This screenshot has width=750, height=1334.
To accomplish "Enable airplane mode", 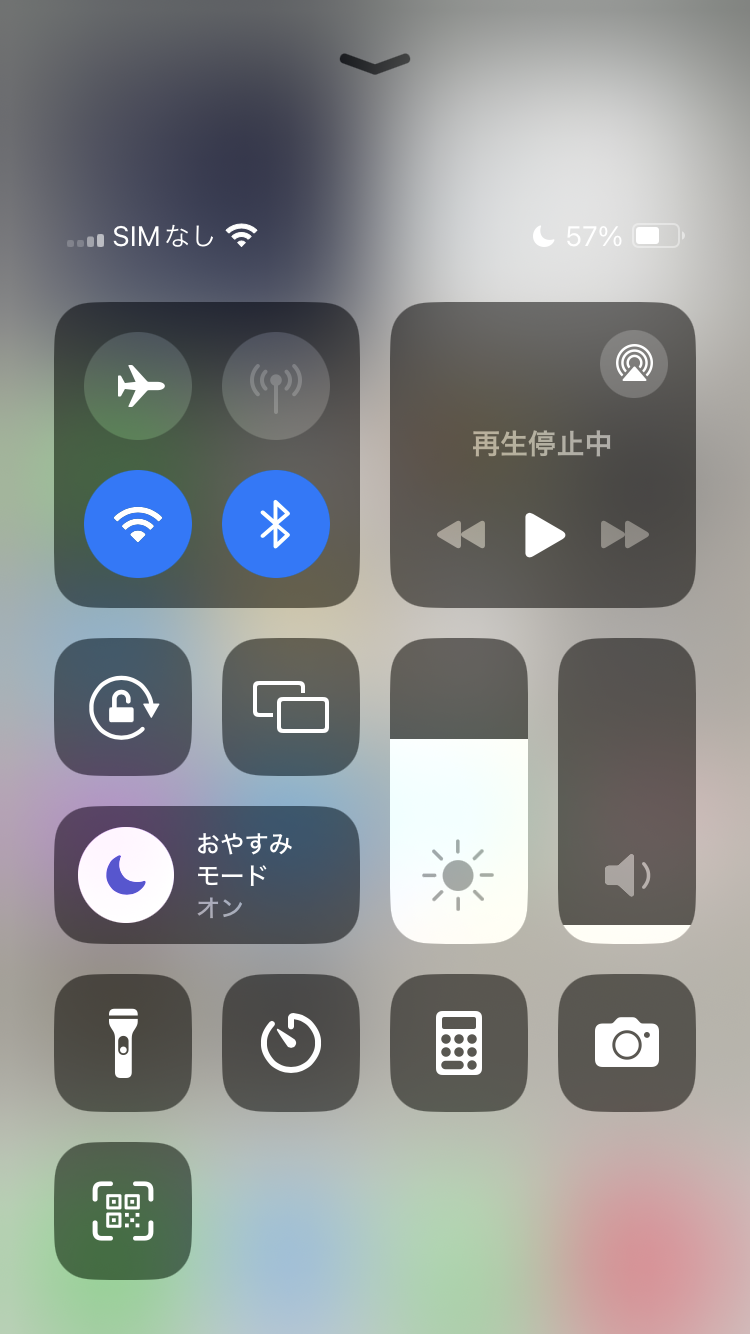I will 138,386.
